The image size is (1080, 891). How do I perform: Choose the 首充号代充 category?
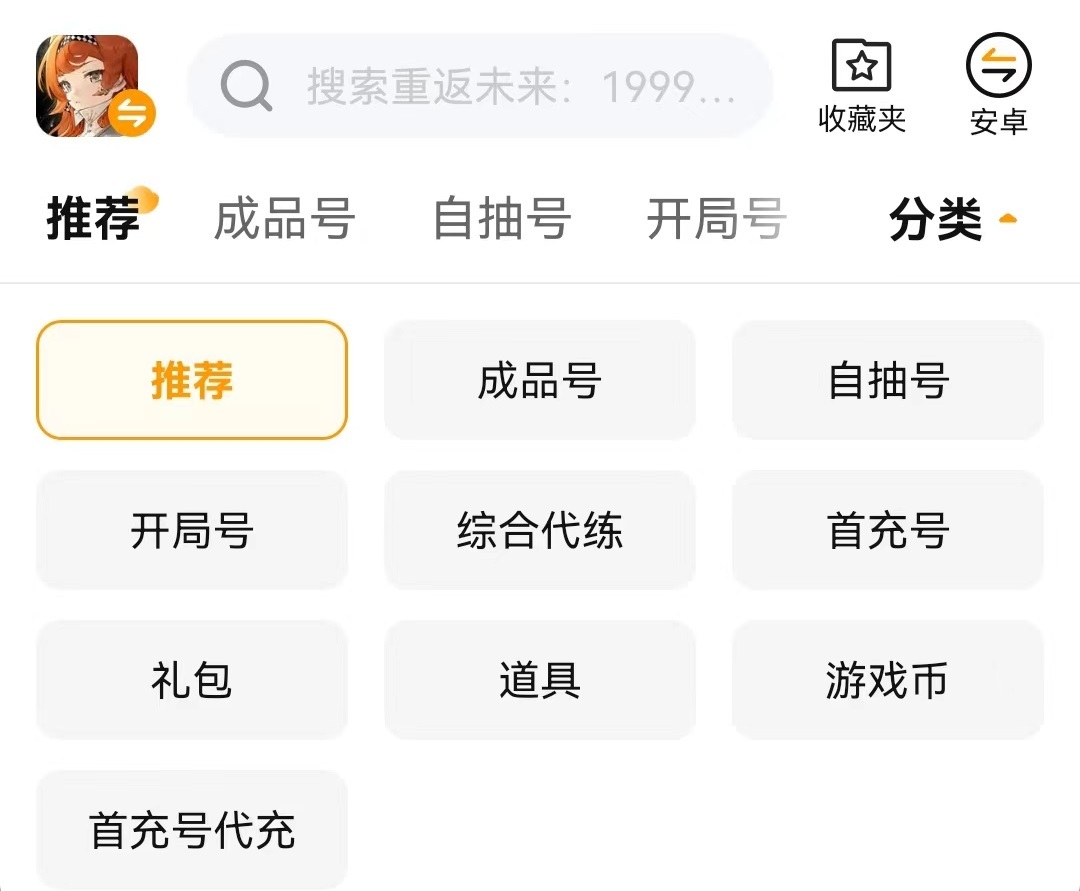pyautogui.click(x=192, y=830)
